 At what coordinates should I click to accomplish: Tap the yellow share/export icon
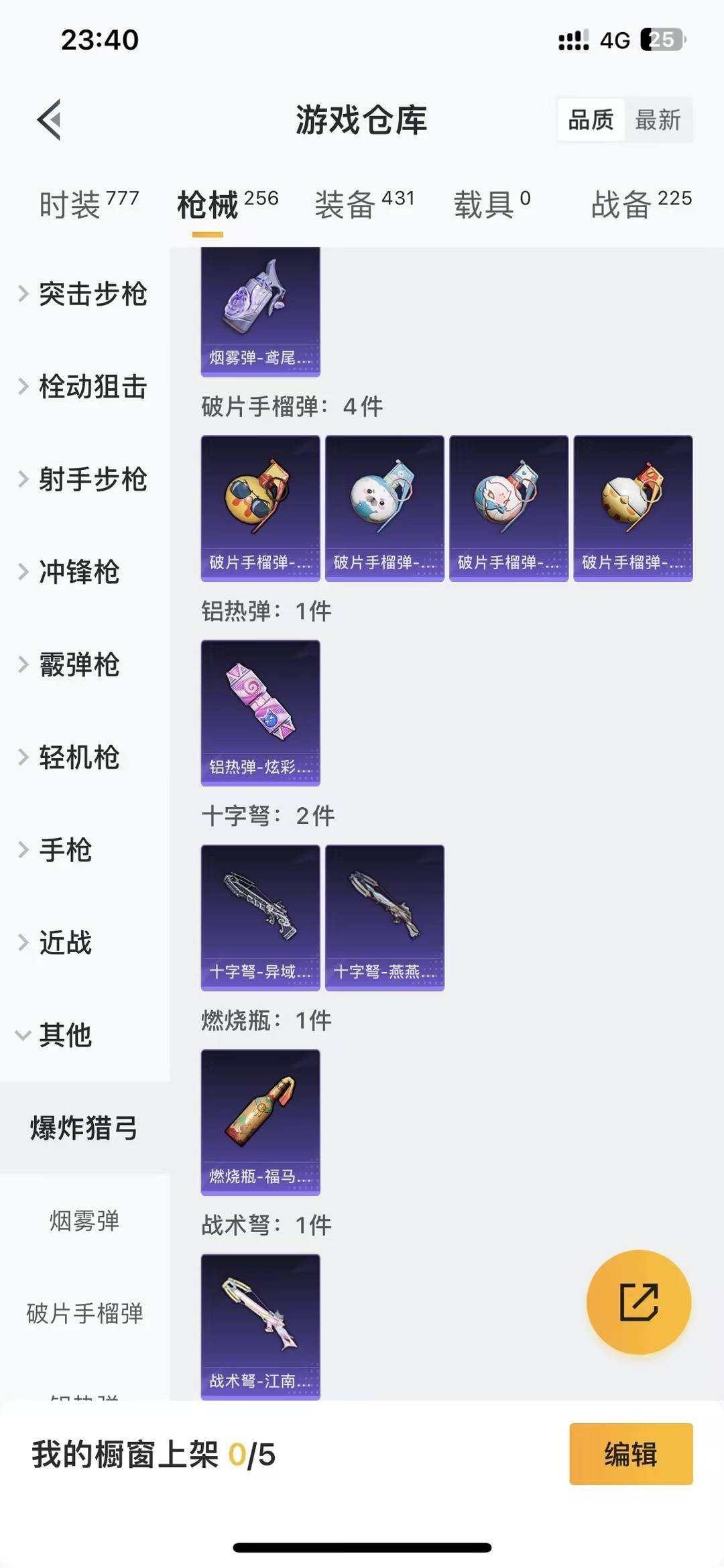639,1301
